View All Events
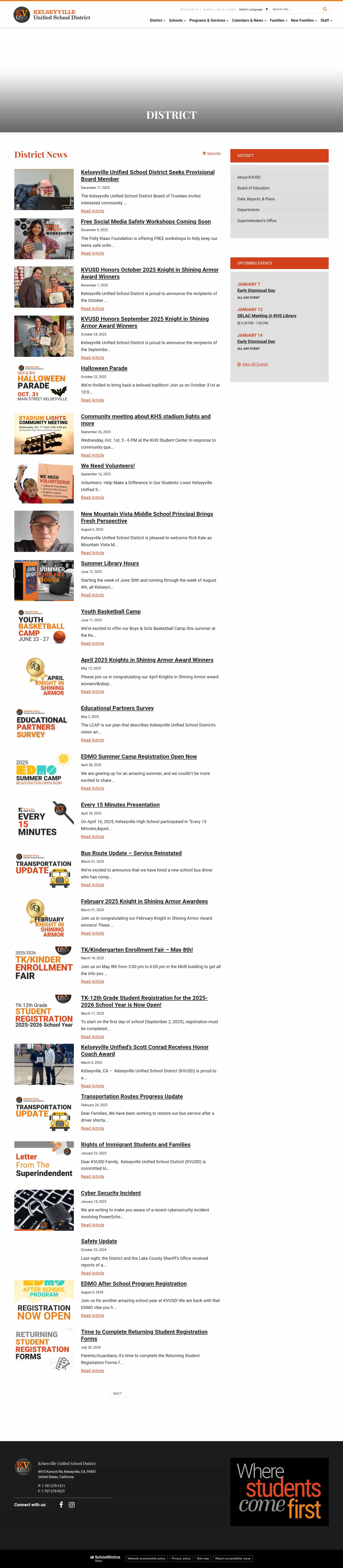This screenshot has width=343, height=1568. [x=254, y=365]
